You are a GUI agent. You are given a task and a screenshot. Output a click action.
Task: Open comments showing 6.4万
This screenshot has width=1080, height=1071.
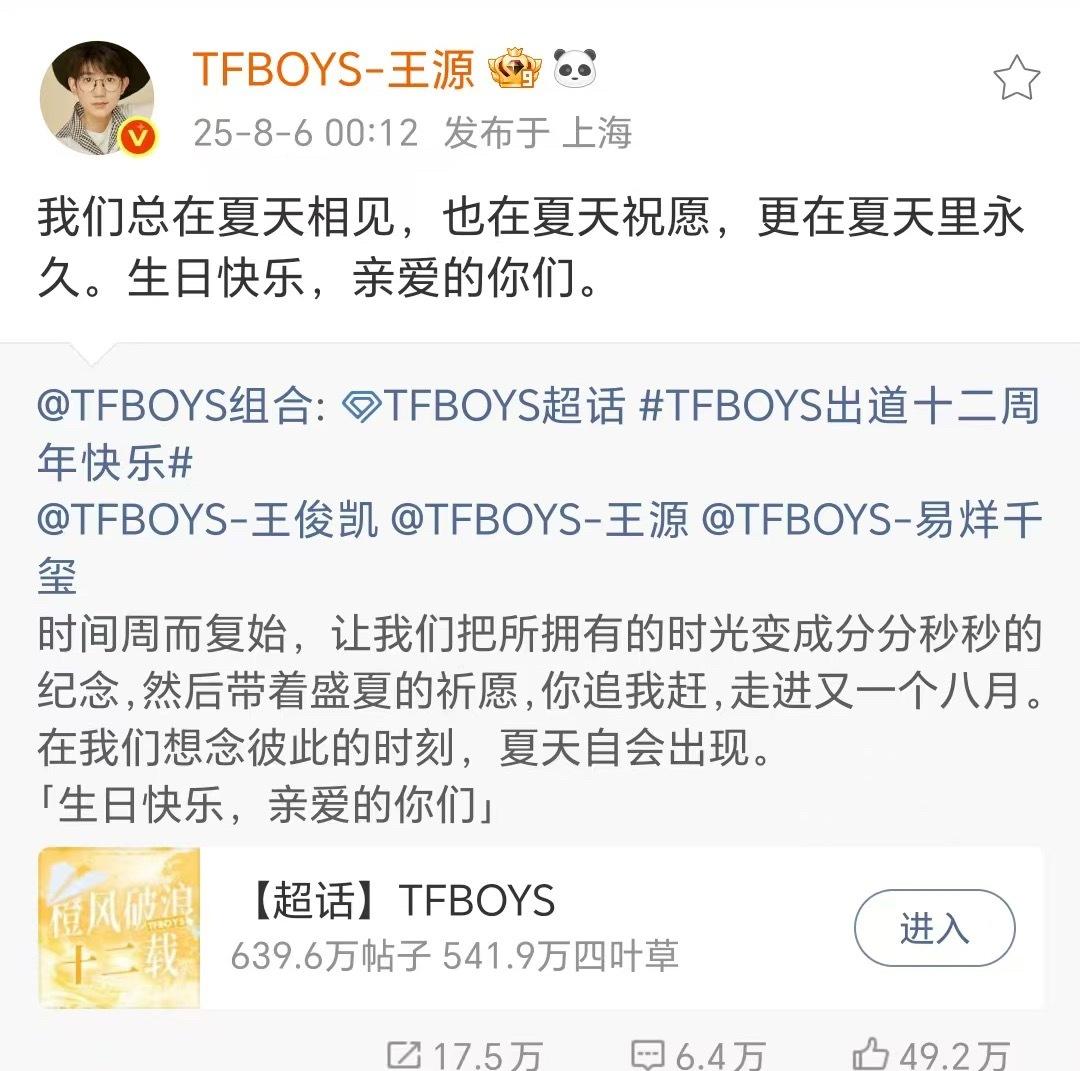coord(699,1053)
